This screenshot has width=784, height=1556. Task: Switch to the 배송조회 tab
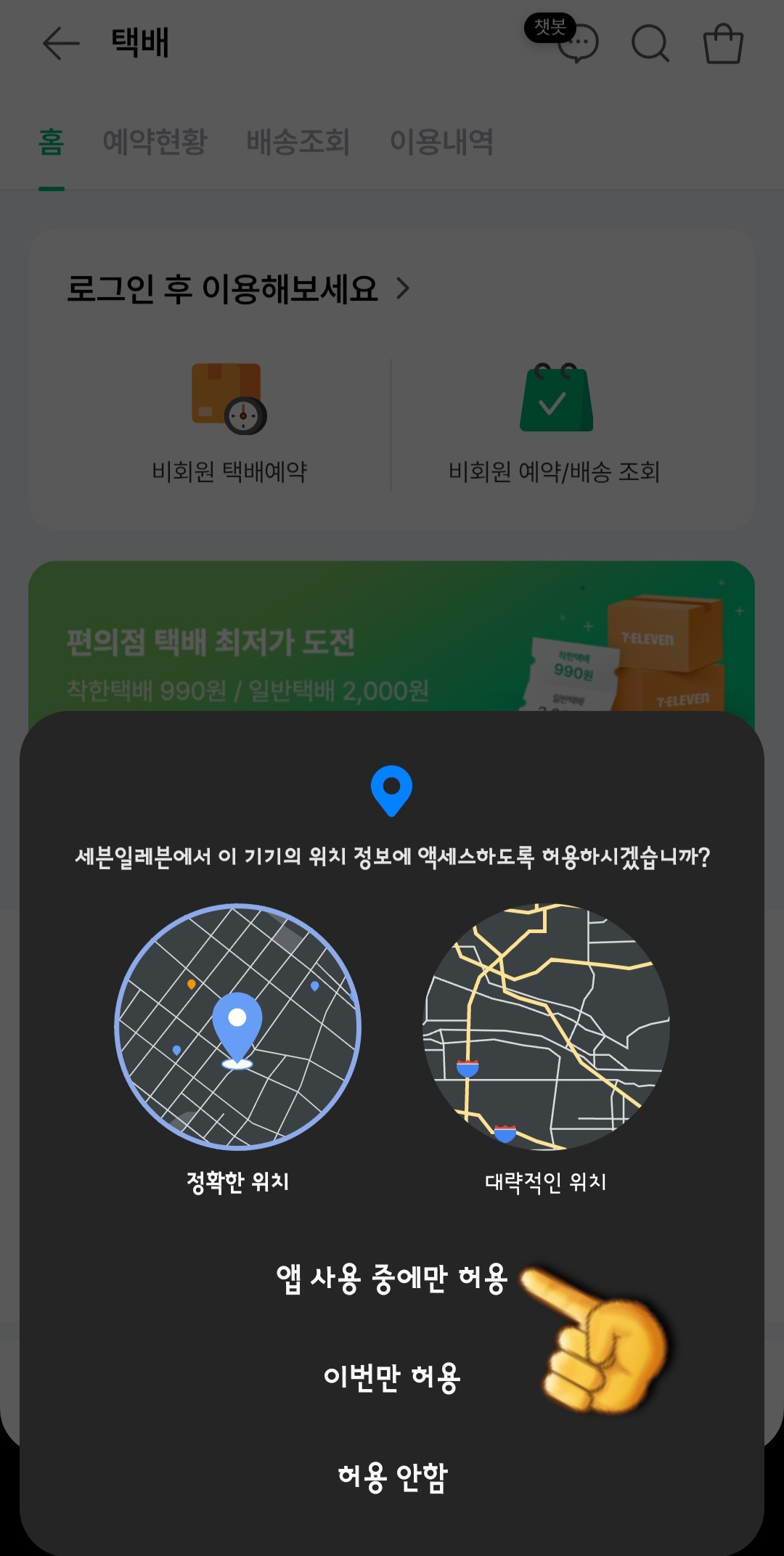tap(298, 143)
